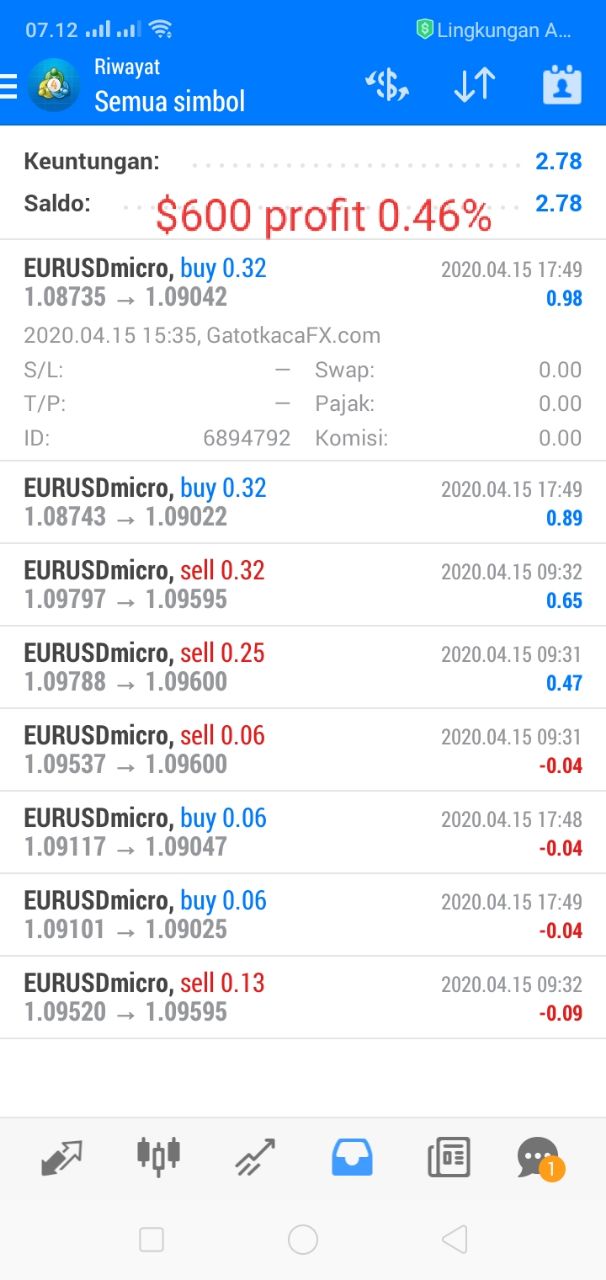
Task: Open the Chat tab with one notification
Action: pos(539,1158)
